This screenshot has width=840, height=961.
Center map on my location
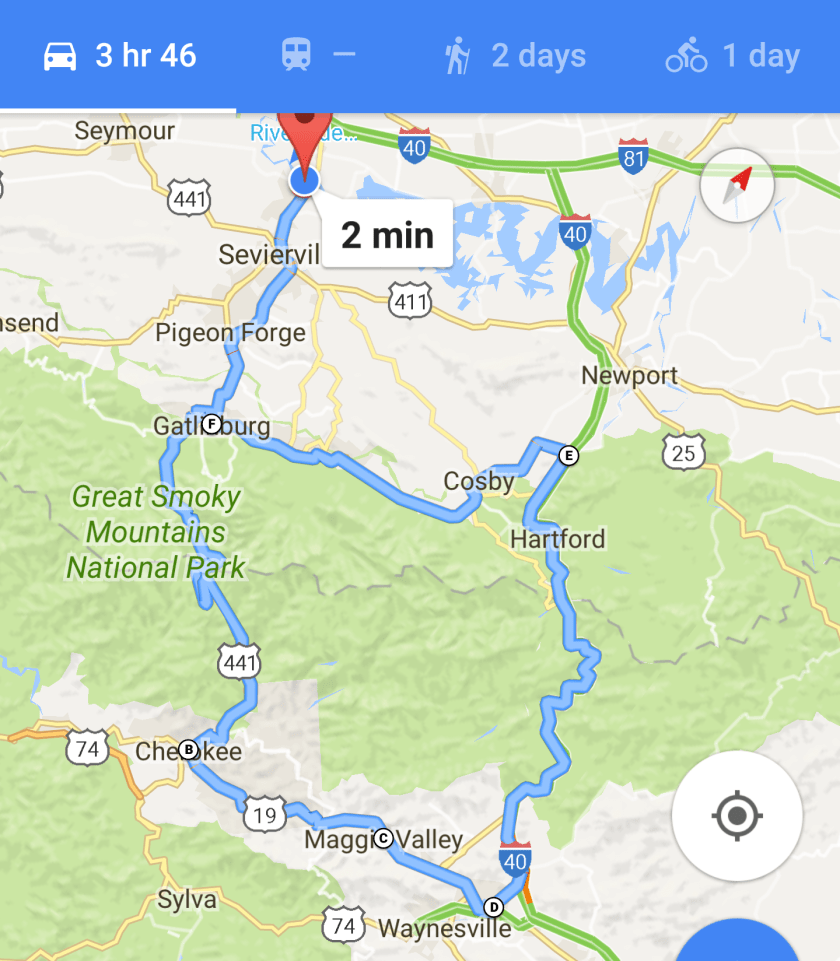[737, 816]
